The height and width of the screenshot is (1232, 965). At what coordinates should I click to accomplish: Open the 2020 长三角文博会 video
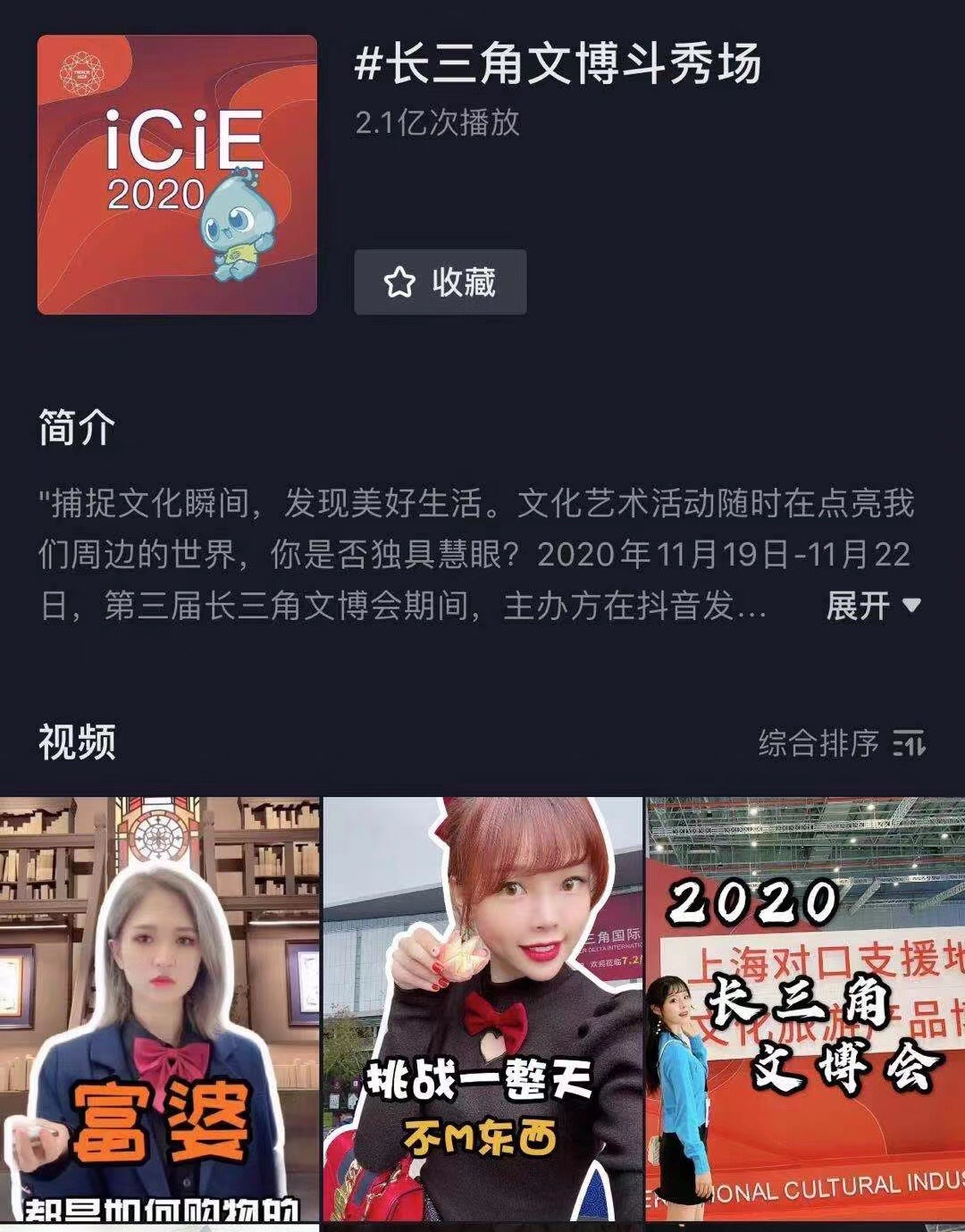point(805,1010)
